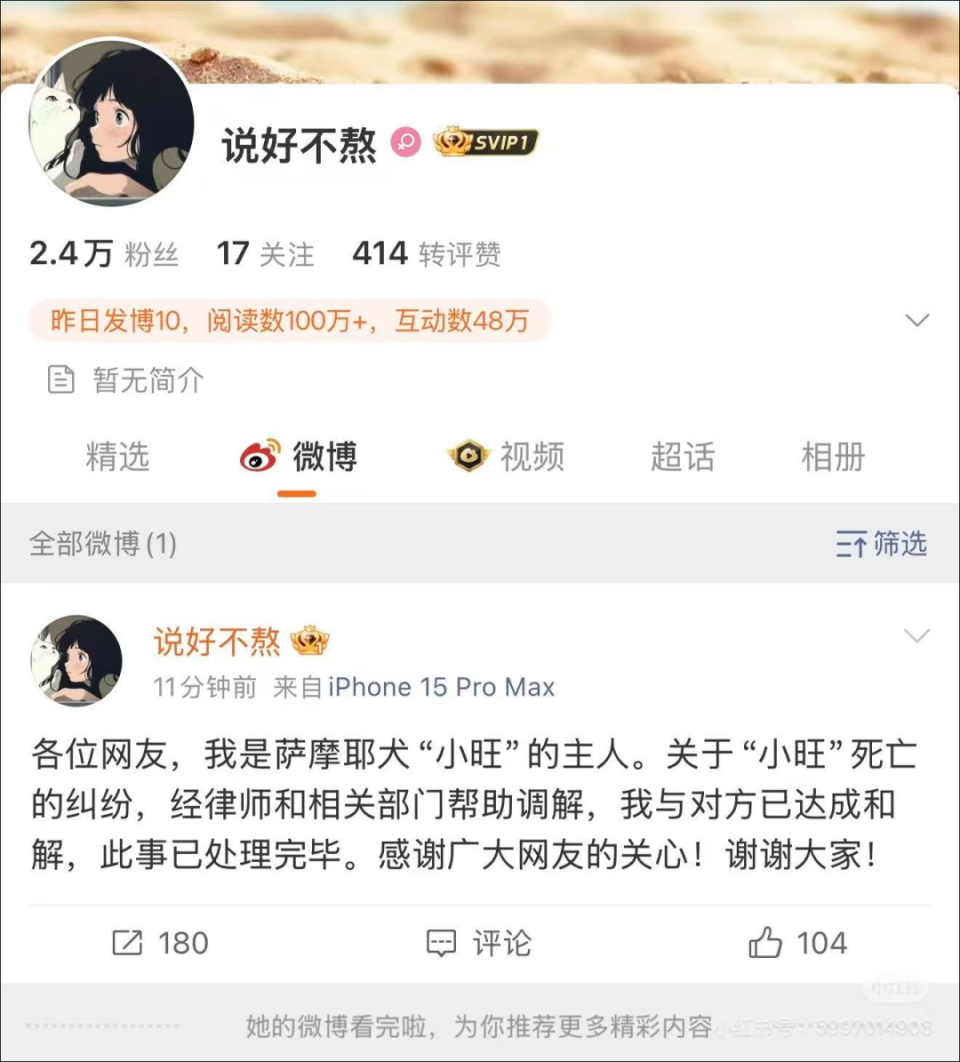Switch to the 精选 tab

tap(119, 458)
